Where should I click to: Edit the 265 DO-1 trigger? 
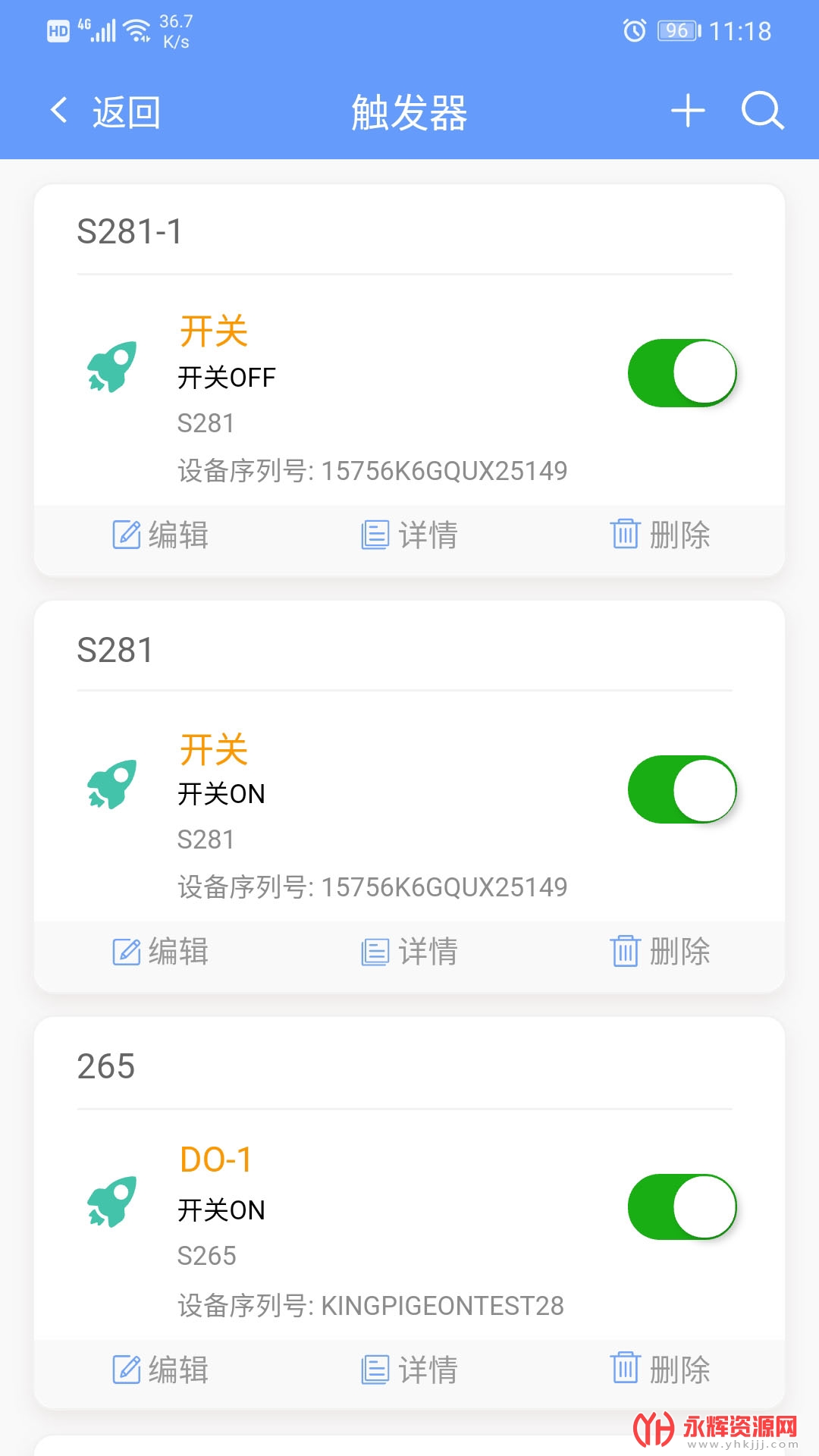[x=160, y=1370]
